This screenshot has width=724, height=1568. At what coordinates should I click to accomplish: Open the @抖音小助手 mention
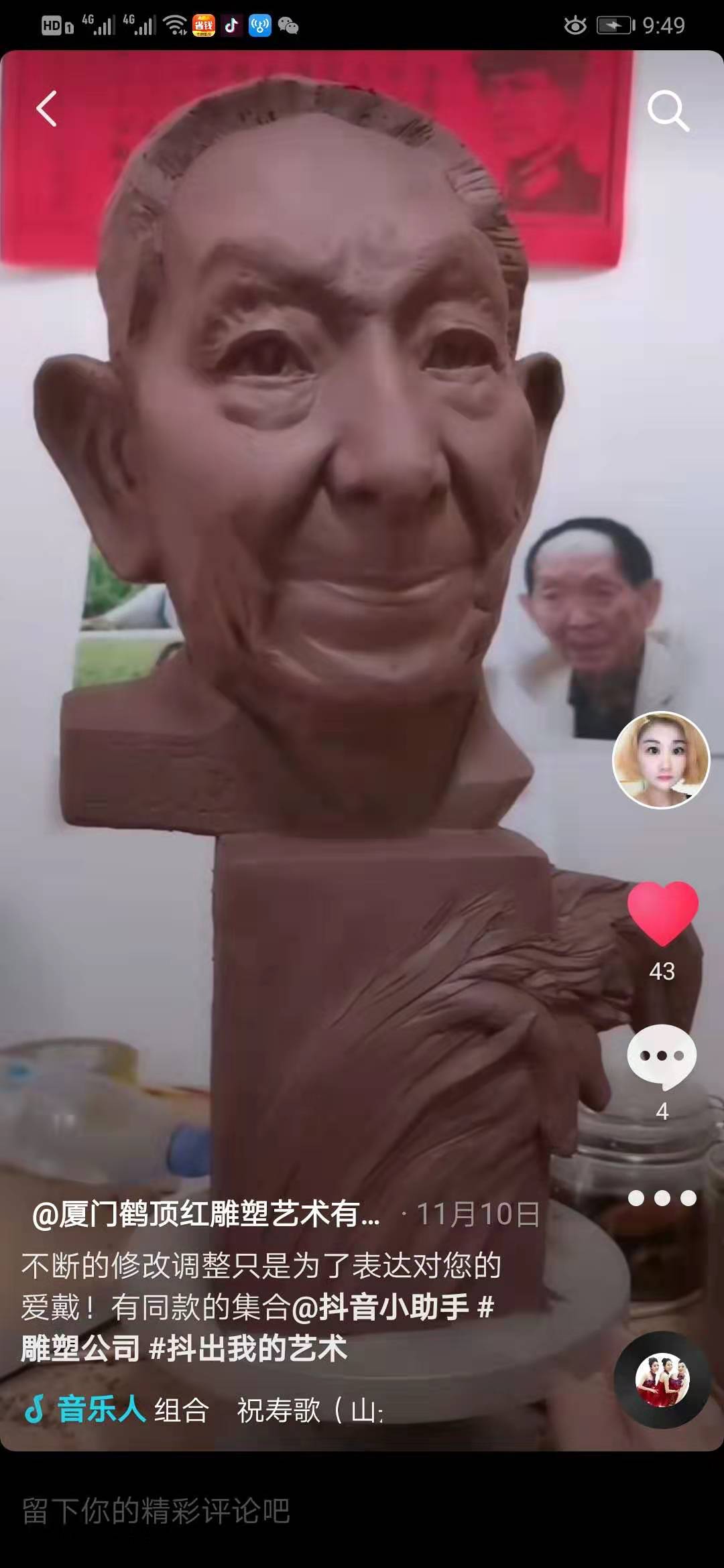(380, 1307)
